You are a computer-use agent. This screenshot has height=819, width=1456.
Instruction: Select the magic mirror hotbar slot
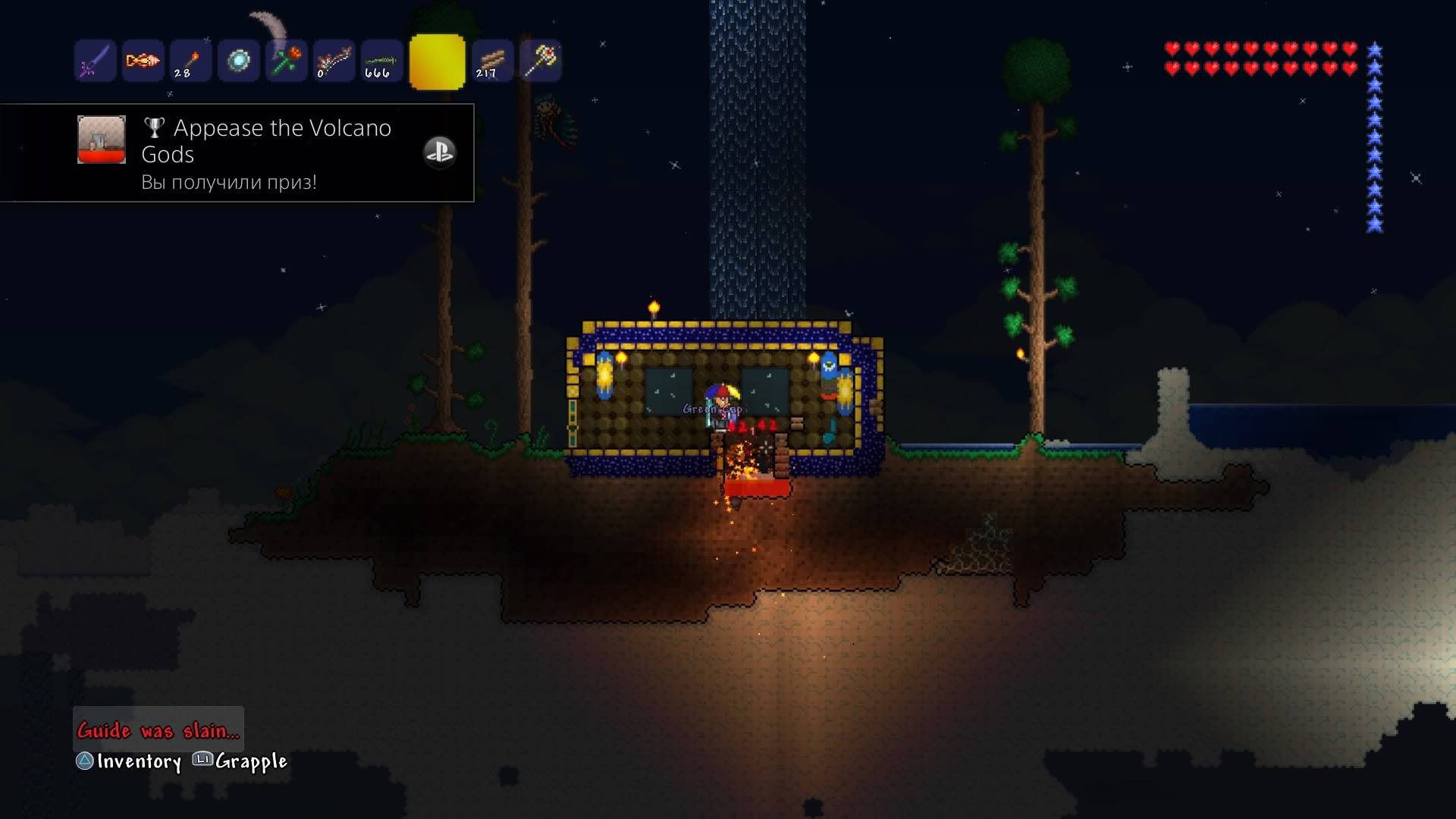[238, 61]
